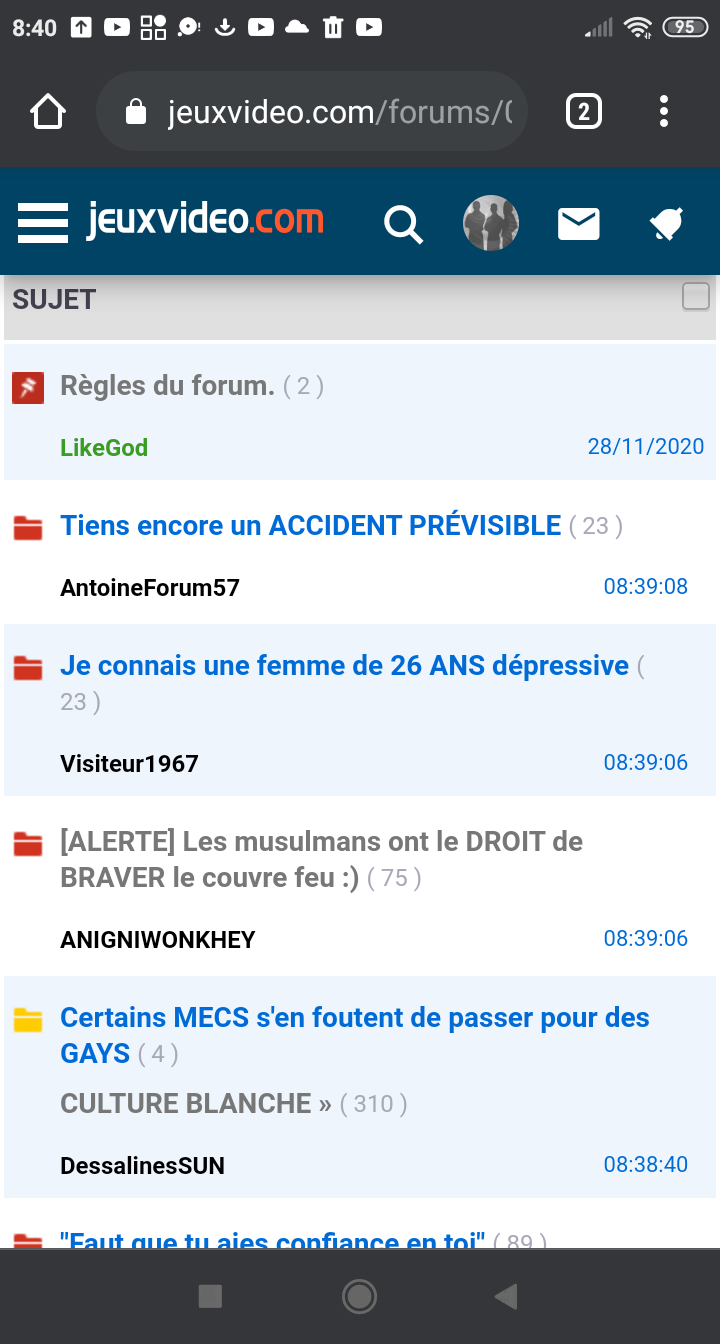Open the browser tab switcher

click(584, 111)
